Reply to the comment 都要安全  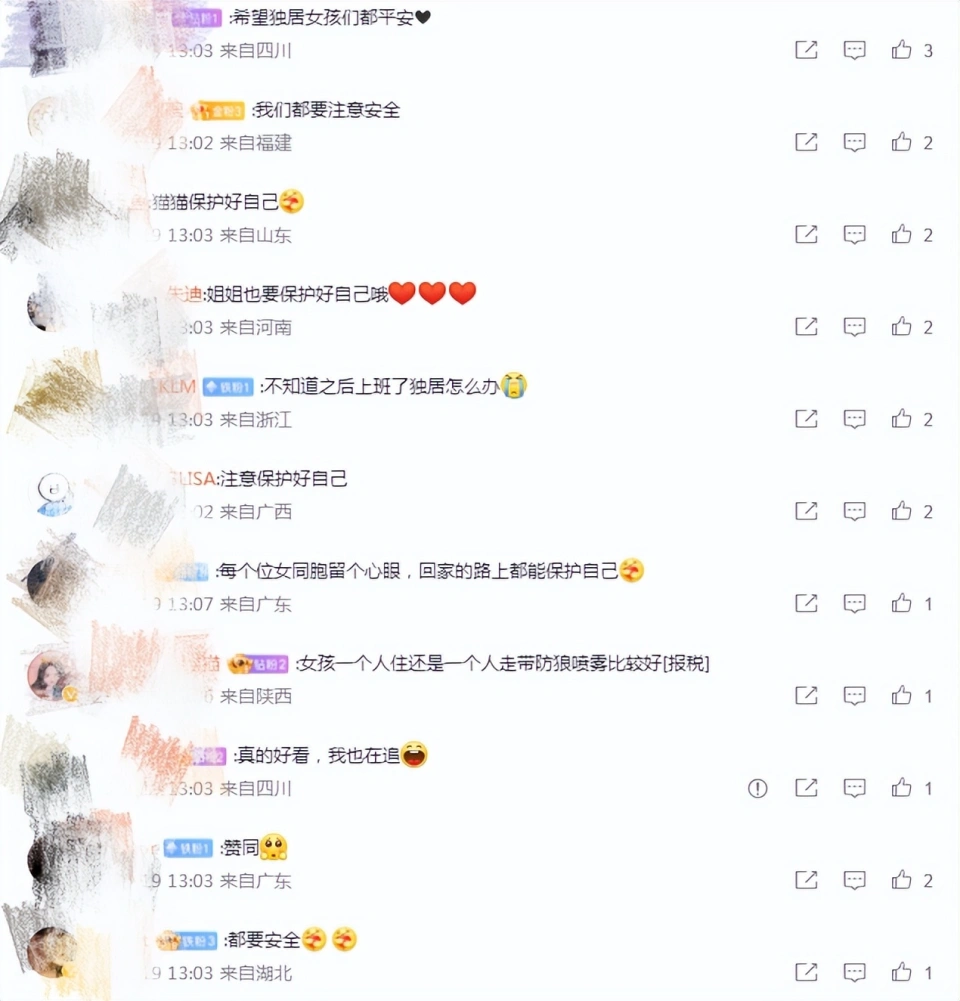pyautogui.click(x=854, y=972)
